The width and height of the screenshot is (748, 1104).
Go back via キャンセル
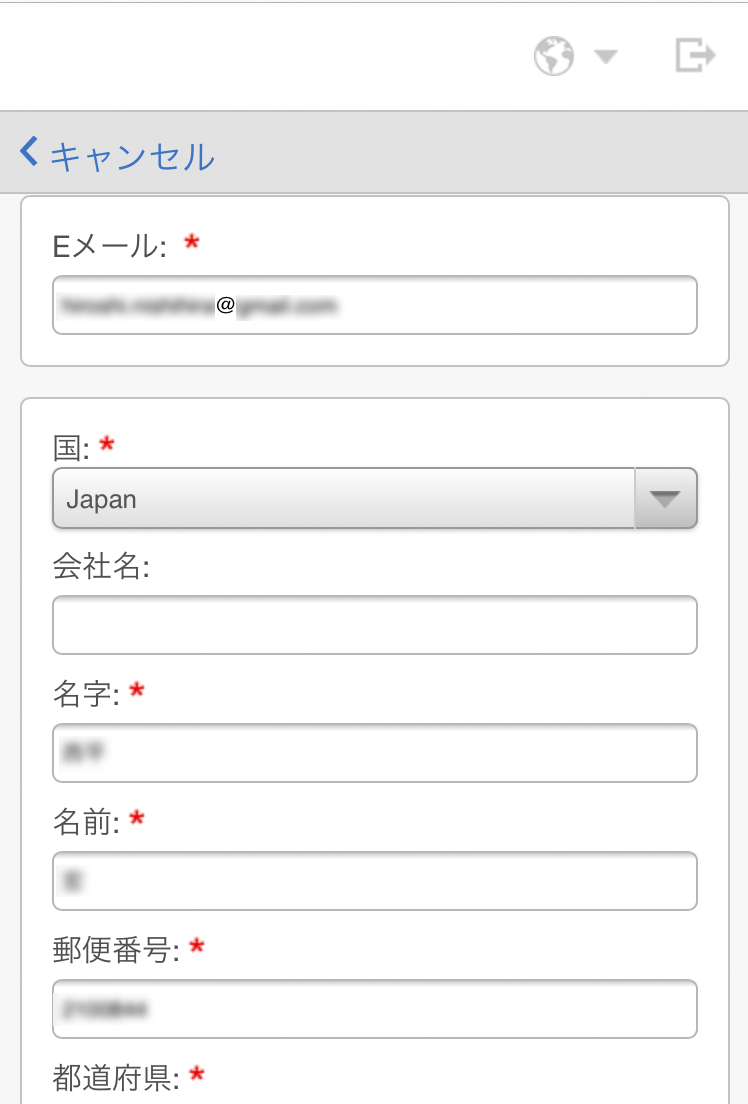click(117, 155)
